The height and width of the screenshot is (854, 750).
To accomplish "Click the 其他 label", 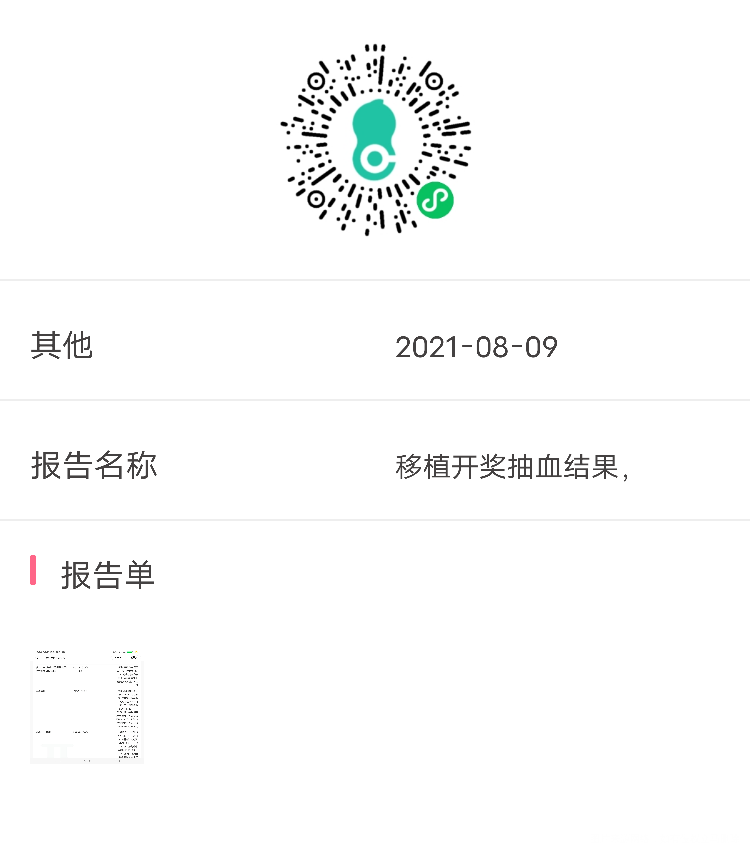I will [62, 344].
